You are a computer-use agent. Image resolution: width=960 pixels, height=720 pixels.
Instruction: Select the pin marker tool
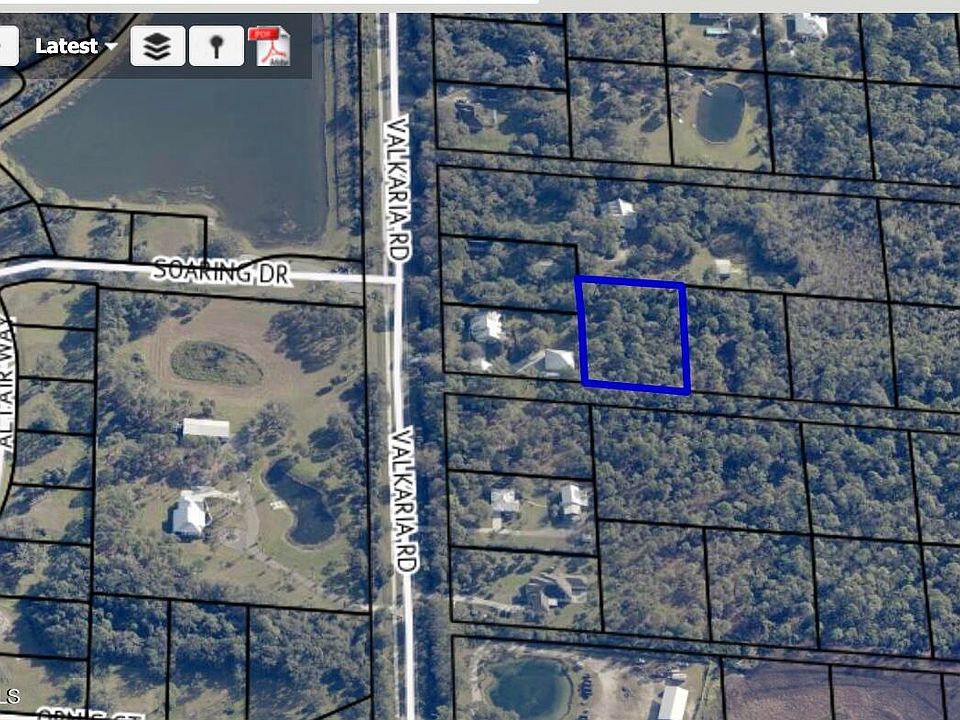pos(216,46)
